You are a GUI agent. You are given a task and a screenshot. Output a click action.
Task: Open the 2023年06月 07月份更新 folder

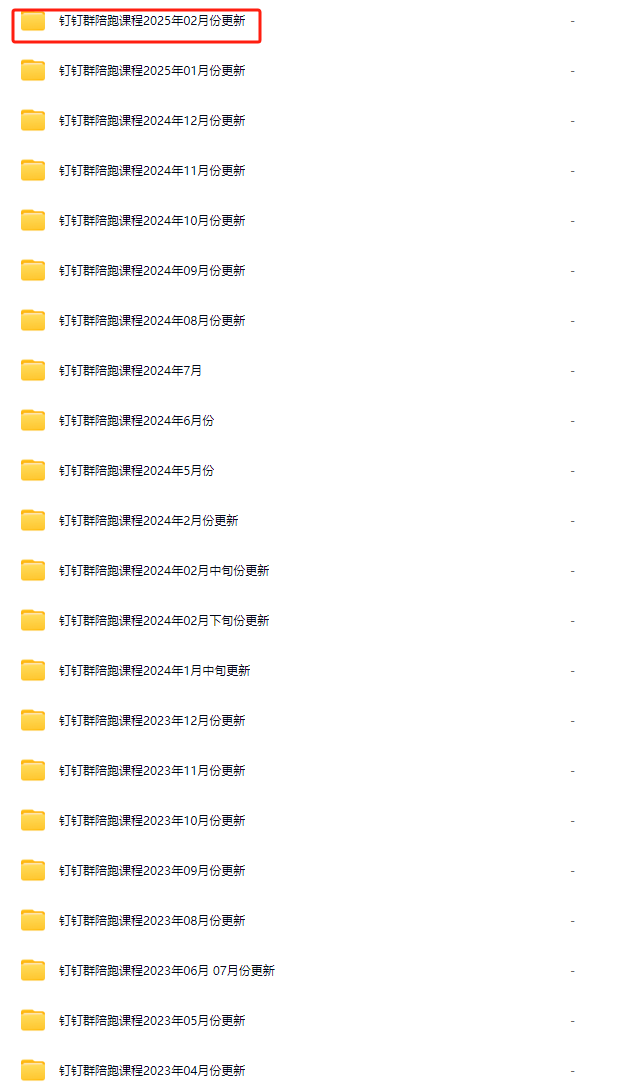(x=167, y=970)
